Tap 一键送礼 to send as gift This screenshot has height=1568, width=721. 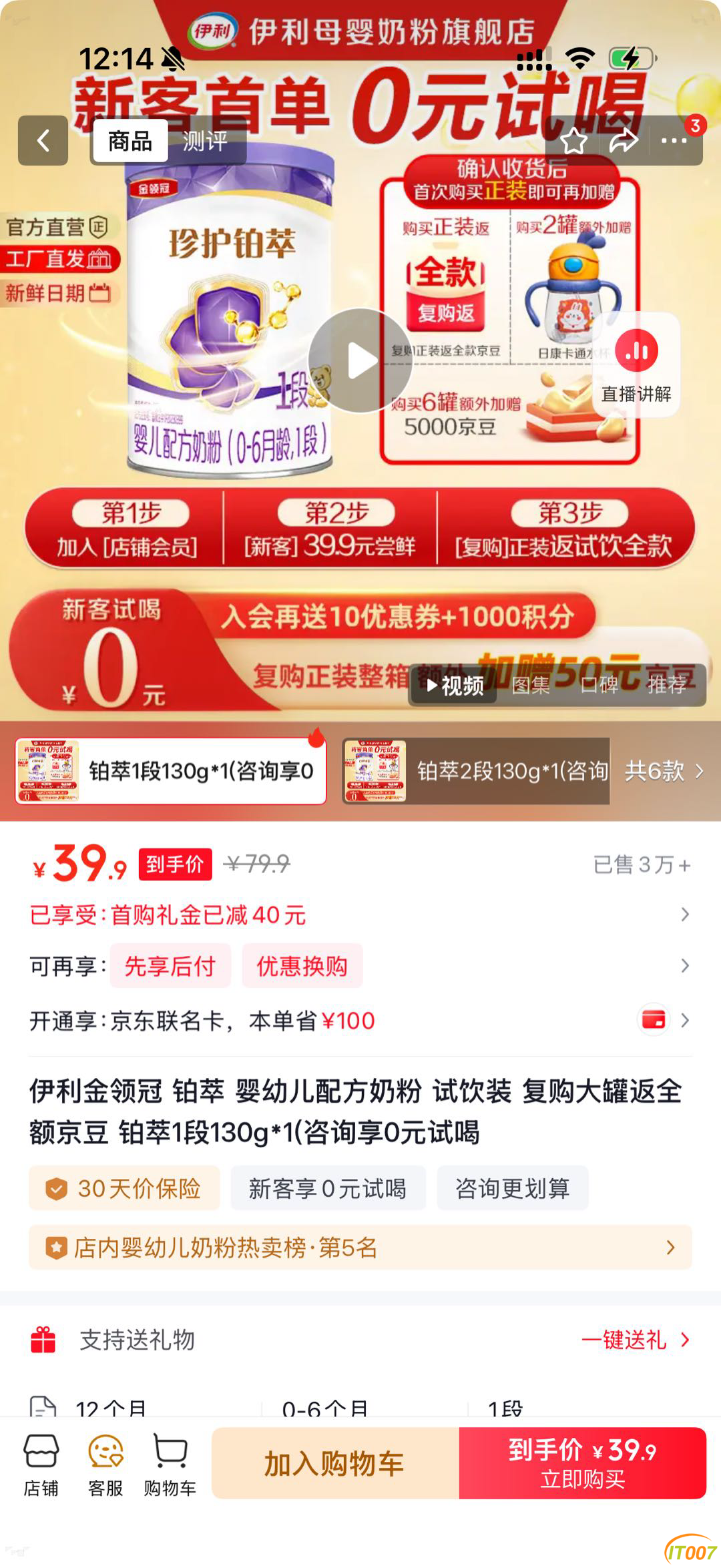634,1339
